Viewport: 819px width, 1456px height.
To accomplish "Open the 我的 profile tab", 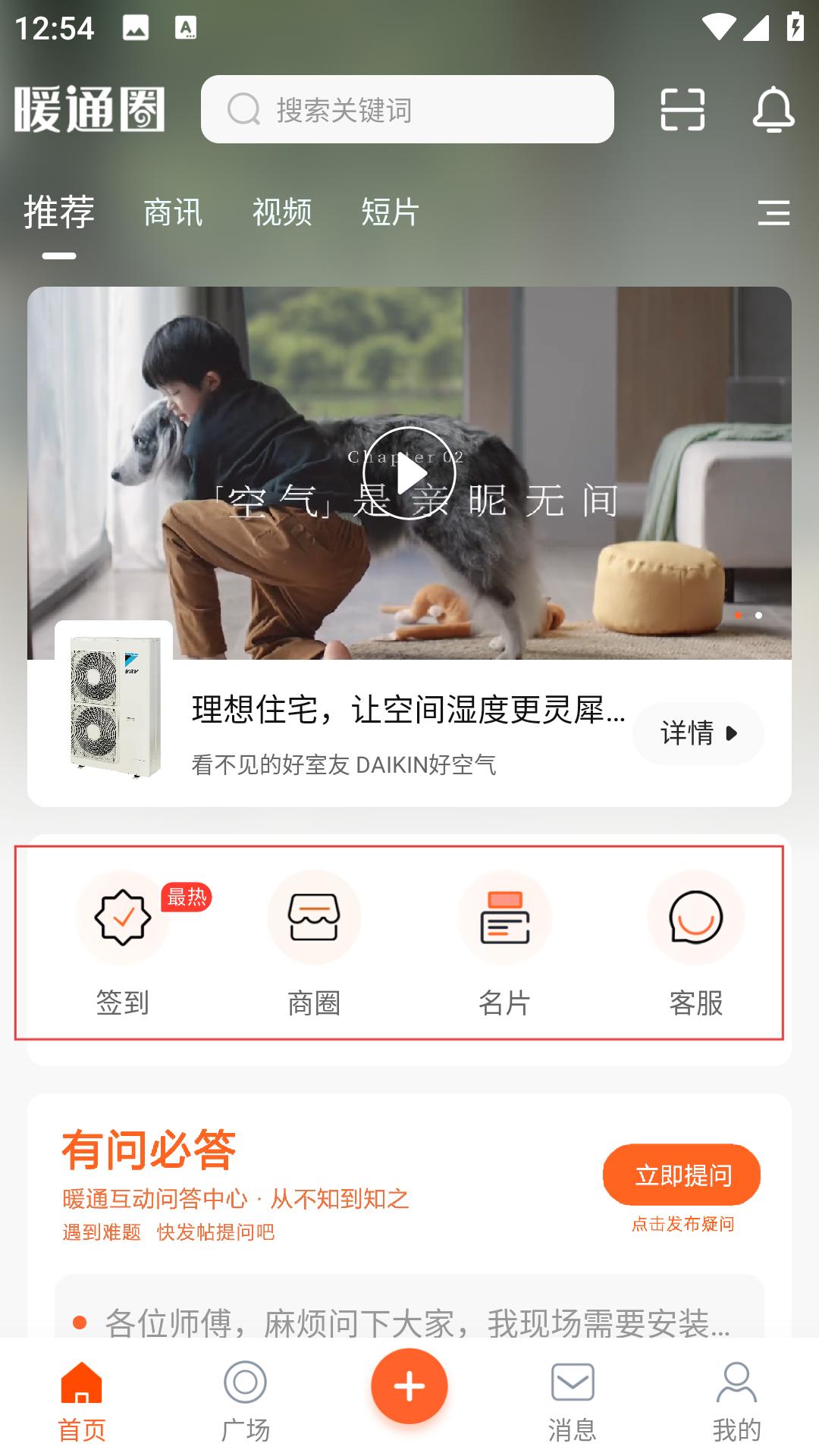I will click(736, 1399).
